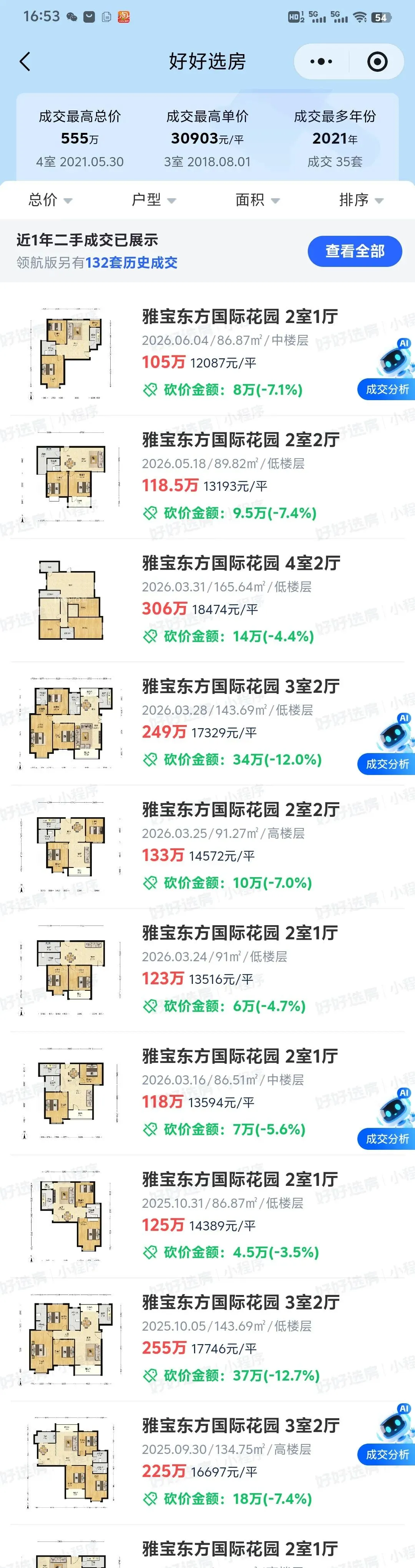Open the 255万 3室2厅 listing

coord(207,1340)
